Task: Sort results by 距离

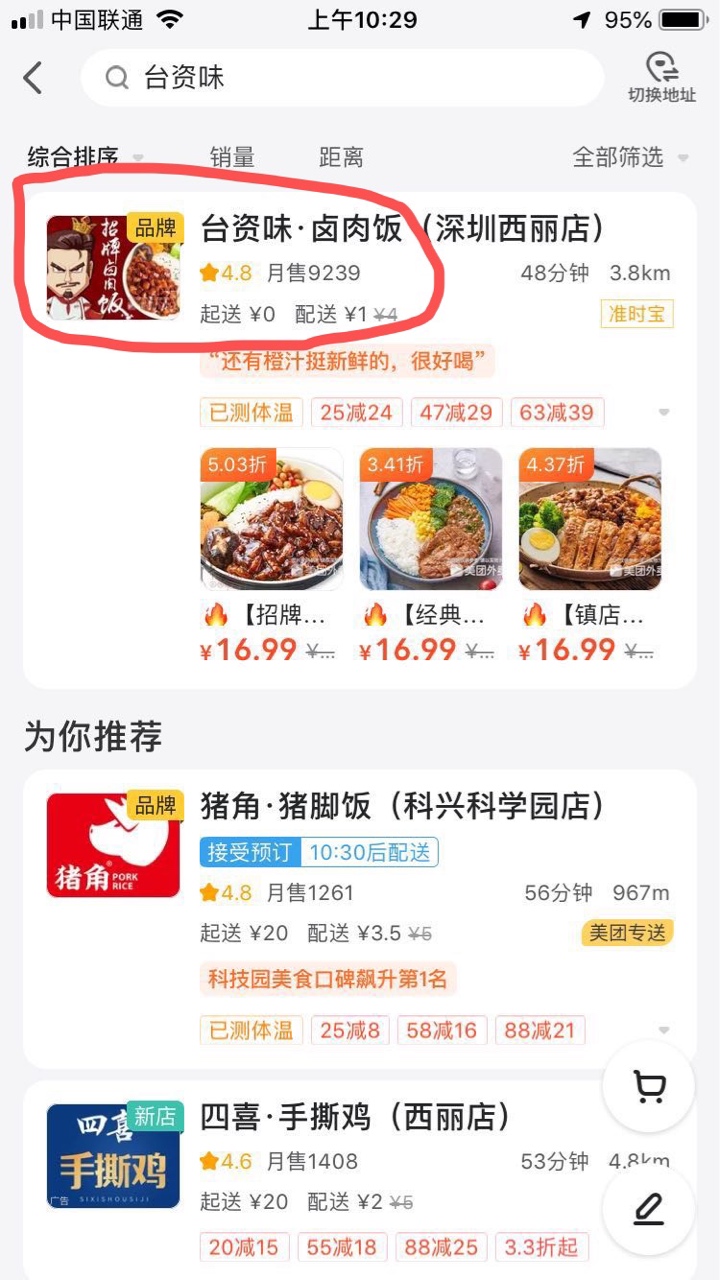Action: click(341, 157)
